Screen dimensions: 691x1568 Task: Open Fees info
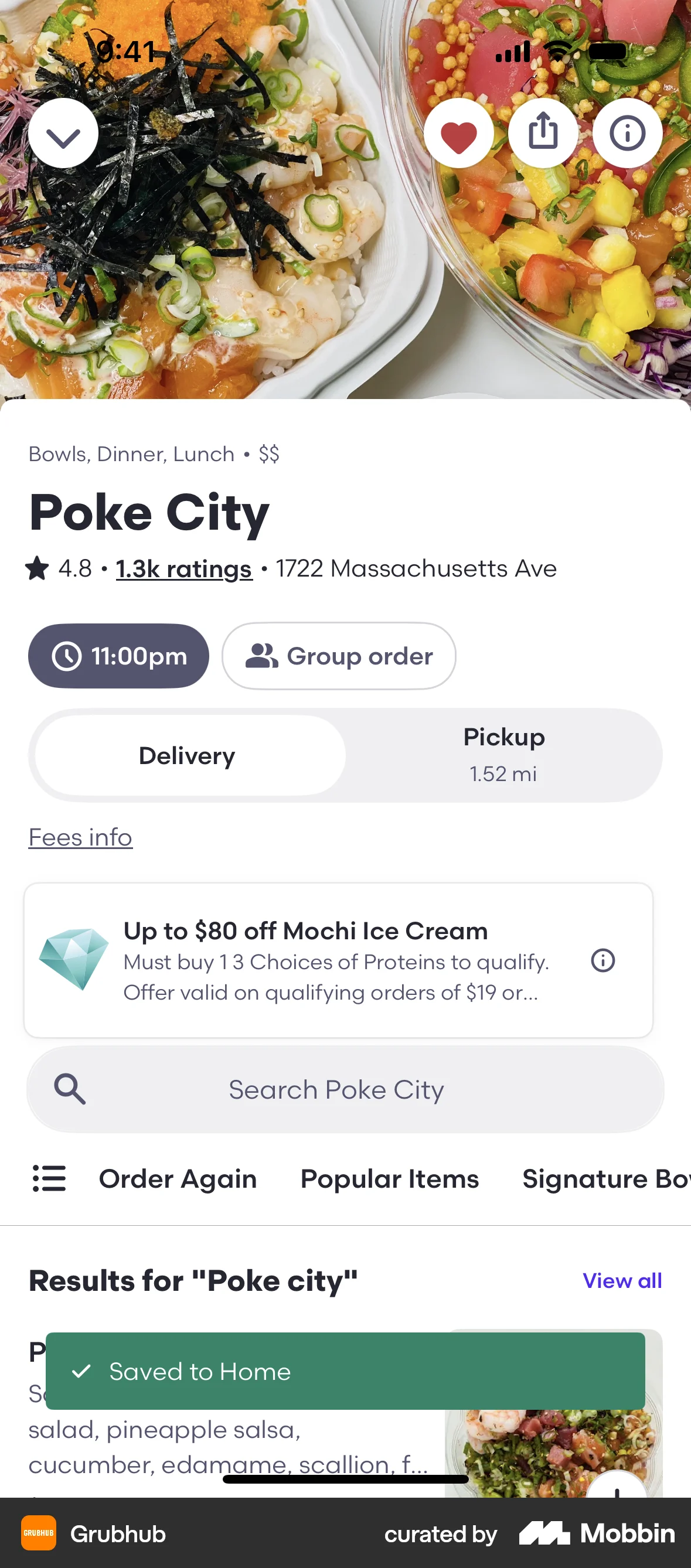point(80,837)
